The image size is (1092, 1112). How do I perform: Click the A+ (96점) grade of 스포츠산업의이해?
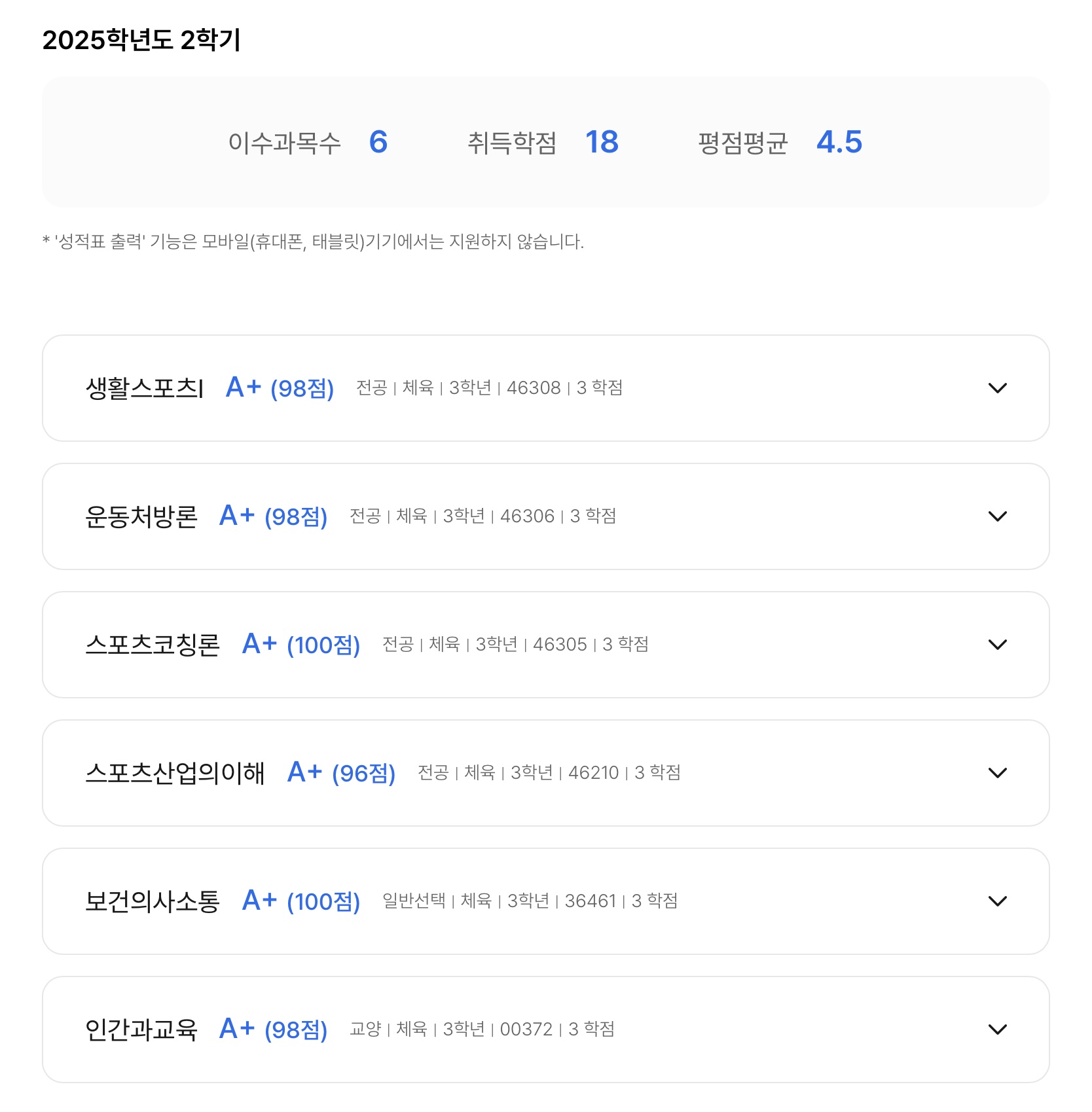tap(342, 773)
